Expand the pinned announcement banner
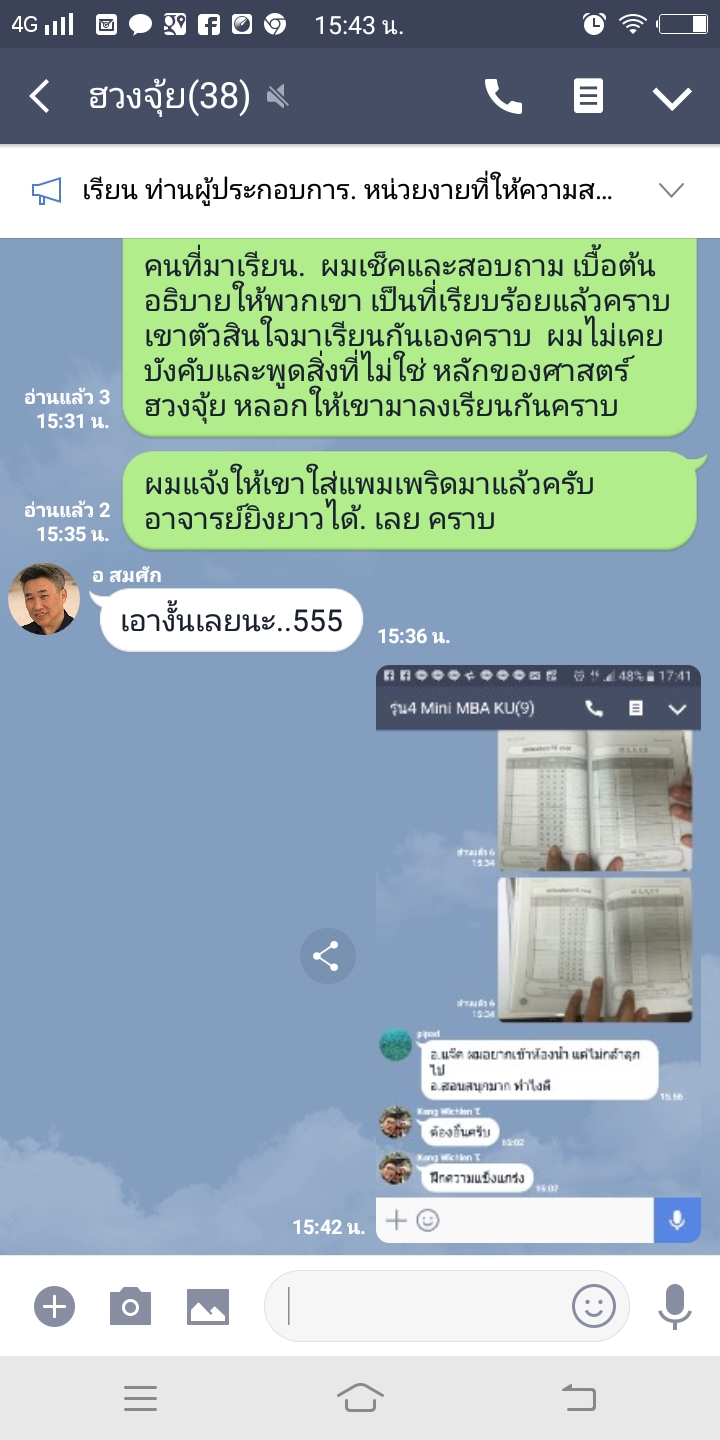This screenshot has height=1440, width=720. click(x=671, y=190)
